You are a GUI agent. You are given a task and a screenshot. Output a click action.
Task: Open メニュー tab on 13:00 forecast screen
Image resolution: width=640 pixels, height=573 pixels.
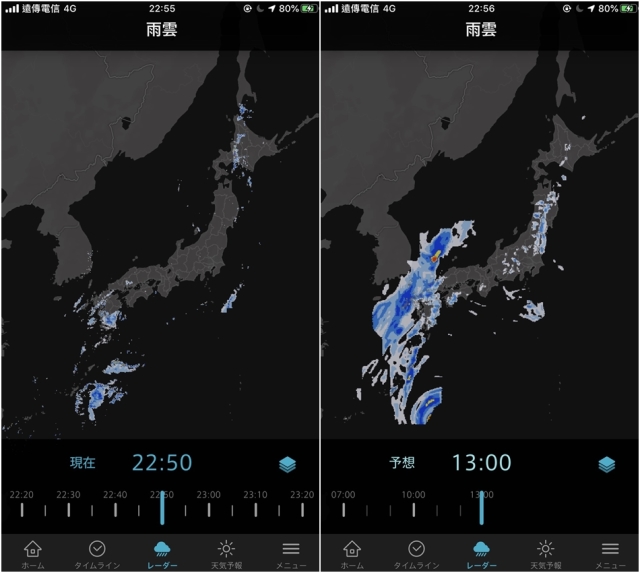tap(610, 553)
